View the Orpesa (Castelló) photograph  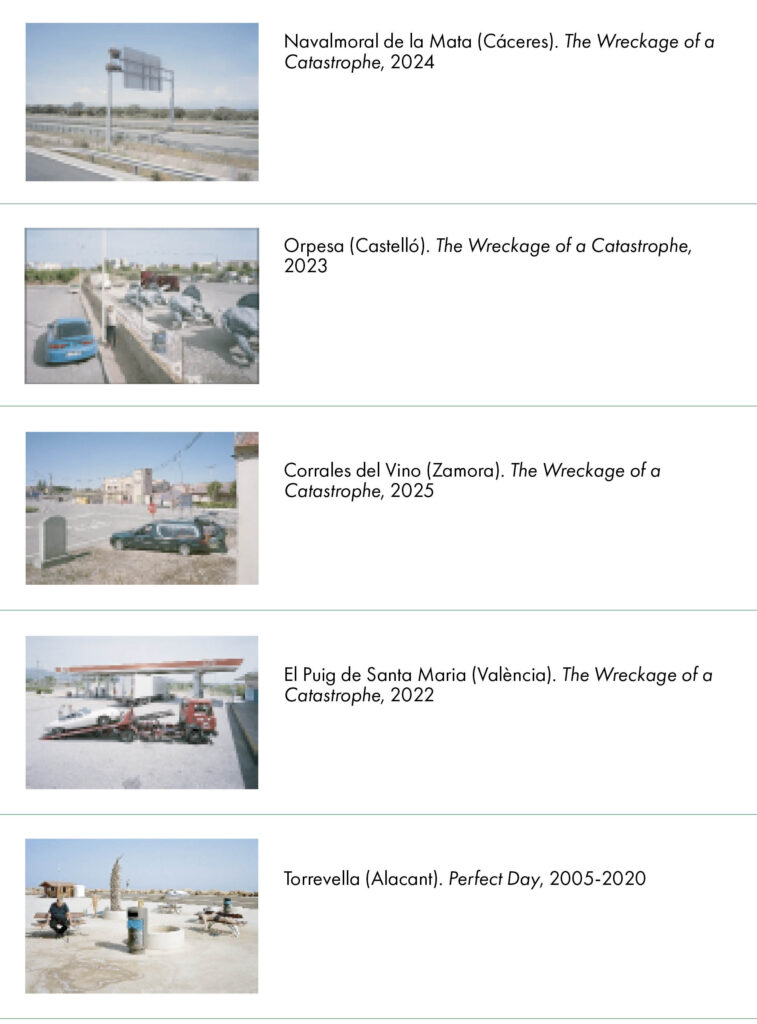pyautogui.click(x=142, y=306)
